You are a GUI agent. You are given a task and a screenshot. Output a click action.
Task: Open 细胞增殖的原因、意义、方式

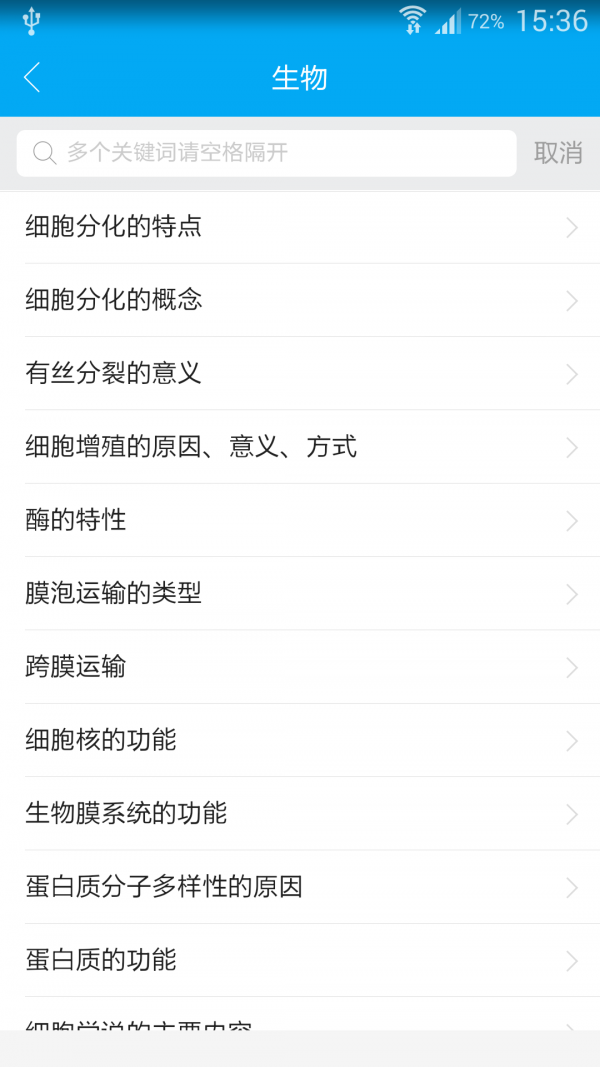(300, 447)
